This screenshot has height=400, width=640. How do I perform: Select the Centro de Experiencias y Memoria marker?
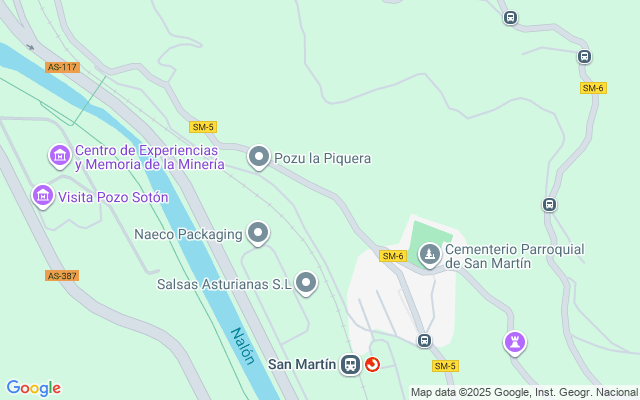pos(59,156)
